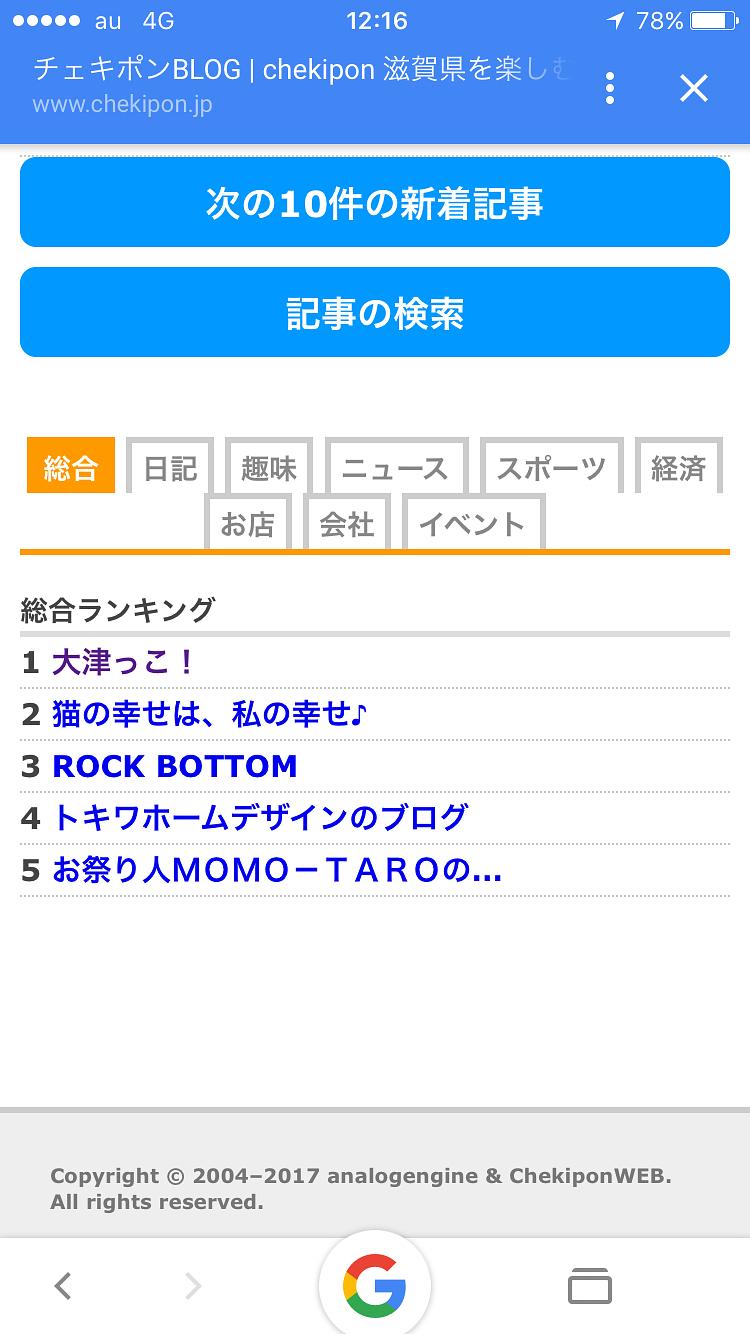Go back to the previous page
Image resolution: width=750 pixels, height=1334 pixels.
pos(62,1285)
